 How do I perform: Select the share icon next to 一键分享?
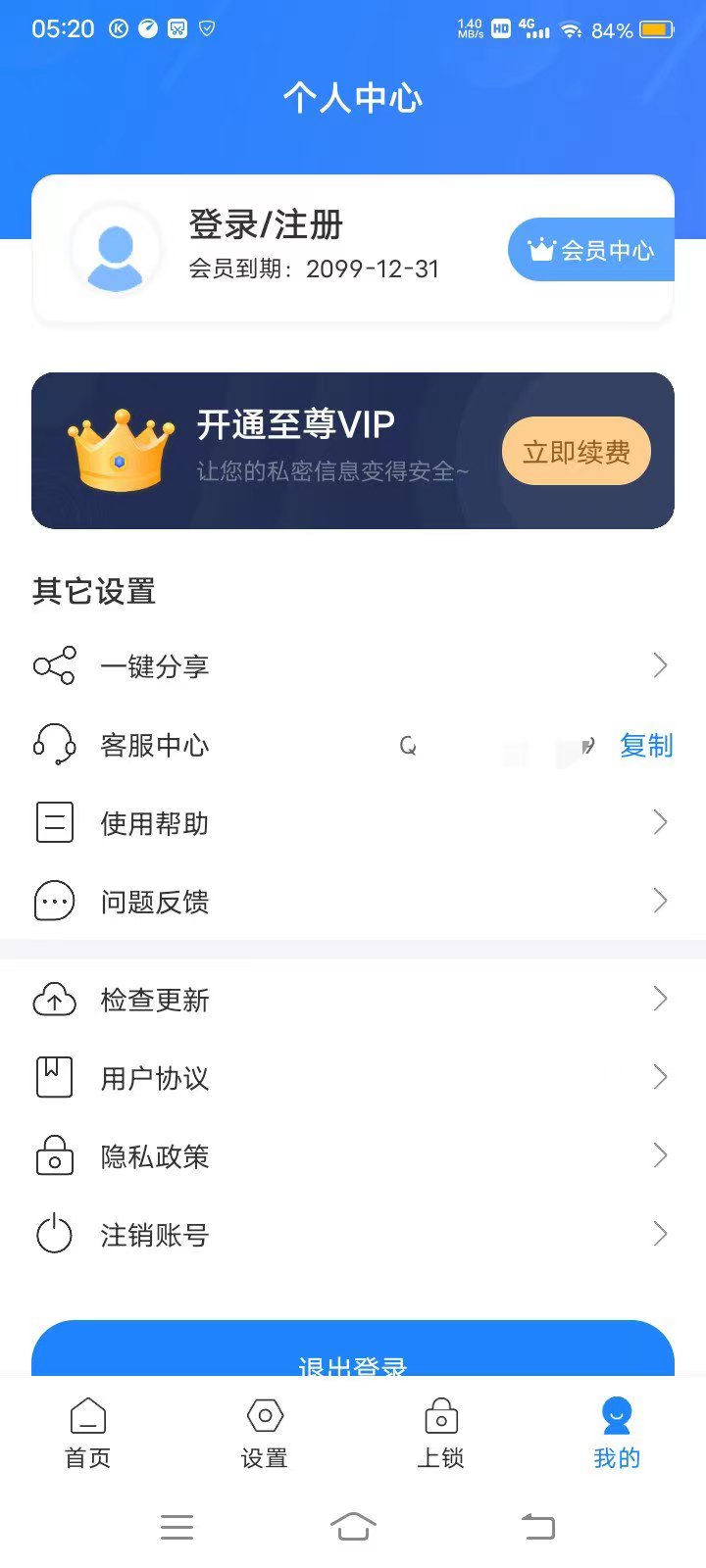click(54, 665)
